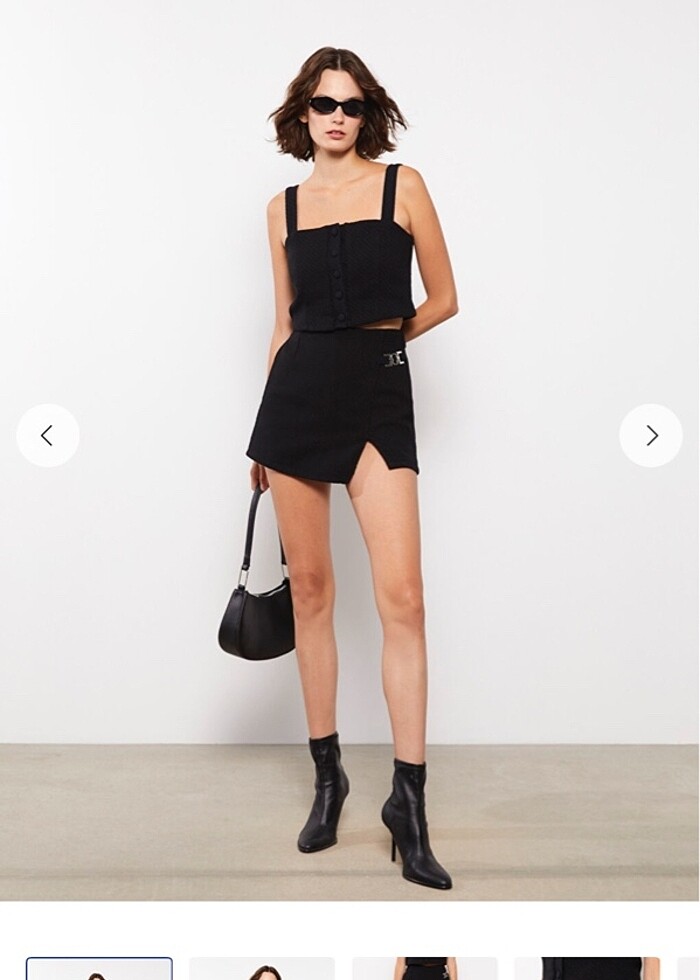
Task: Select the highlighted gallery thumbnail
Action: click(99, 968)
